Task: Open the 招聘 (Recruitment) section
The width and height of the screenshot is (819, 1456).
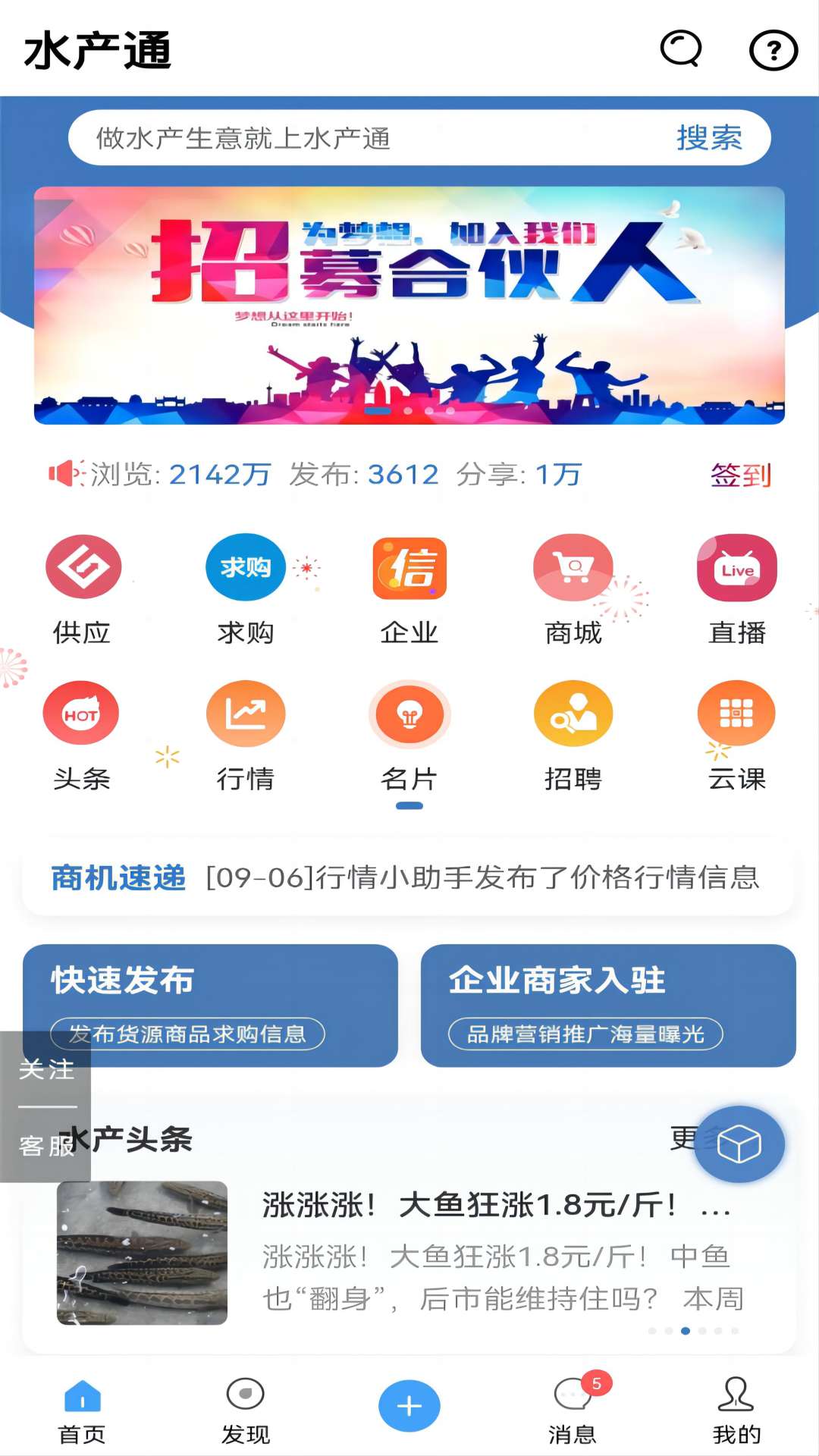Action: coord(573,732)
